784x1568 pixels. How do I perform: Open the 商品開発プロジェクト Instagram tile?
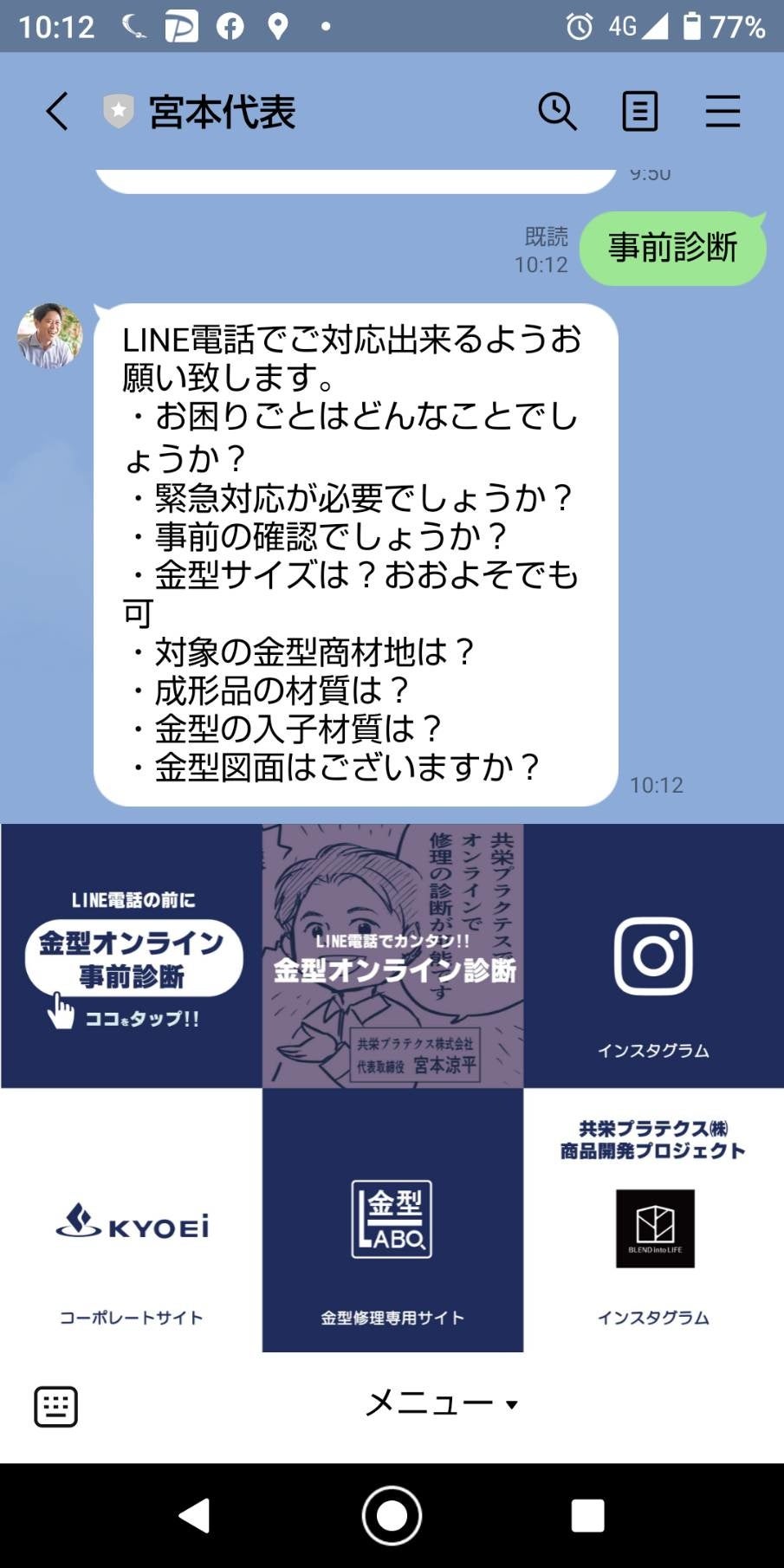coord(654,1220)
